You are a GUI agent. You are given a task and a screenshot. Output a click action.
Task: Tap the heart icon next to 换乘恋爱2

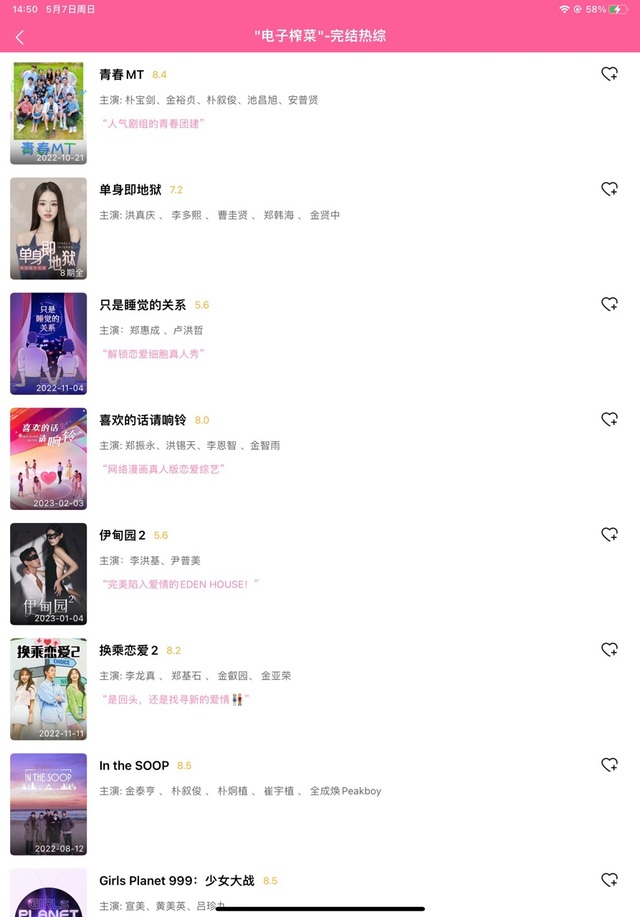click(609, 650)
